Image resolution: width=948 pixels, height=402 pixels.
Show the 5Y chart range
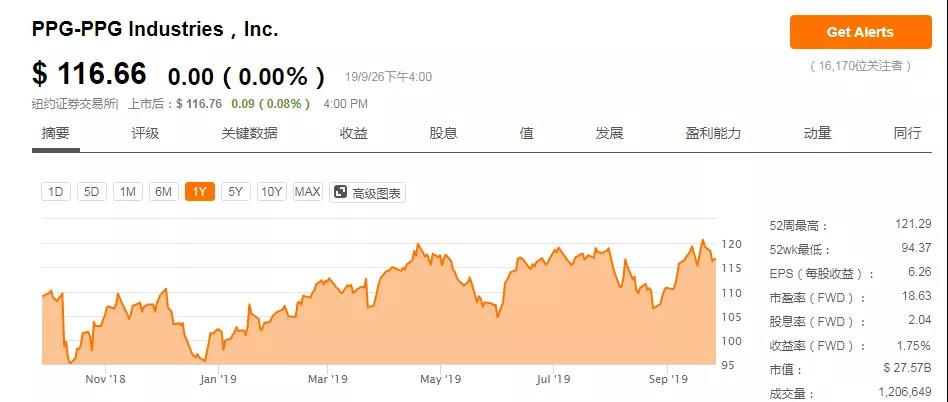[235, 192]
